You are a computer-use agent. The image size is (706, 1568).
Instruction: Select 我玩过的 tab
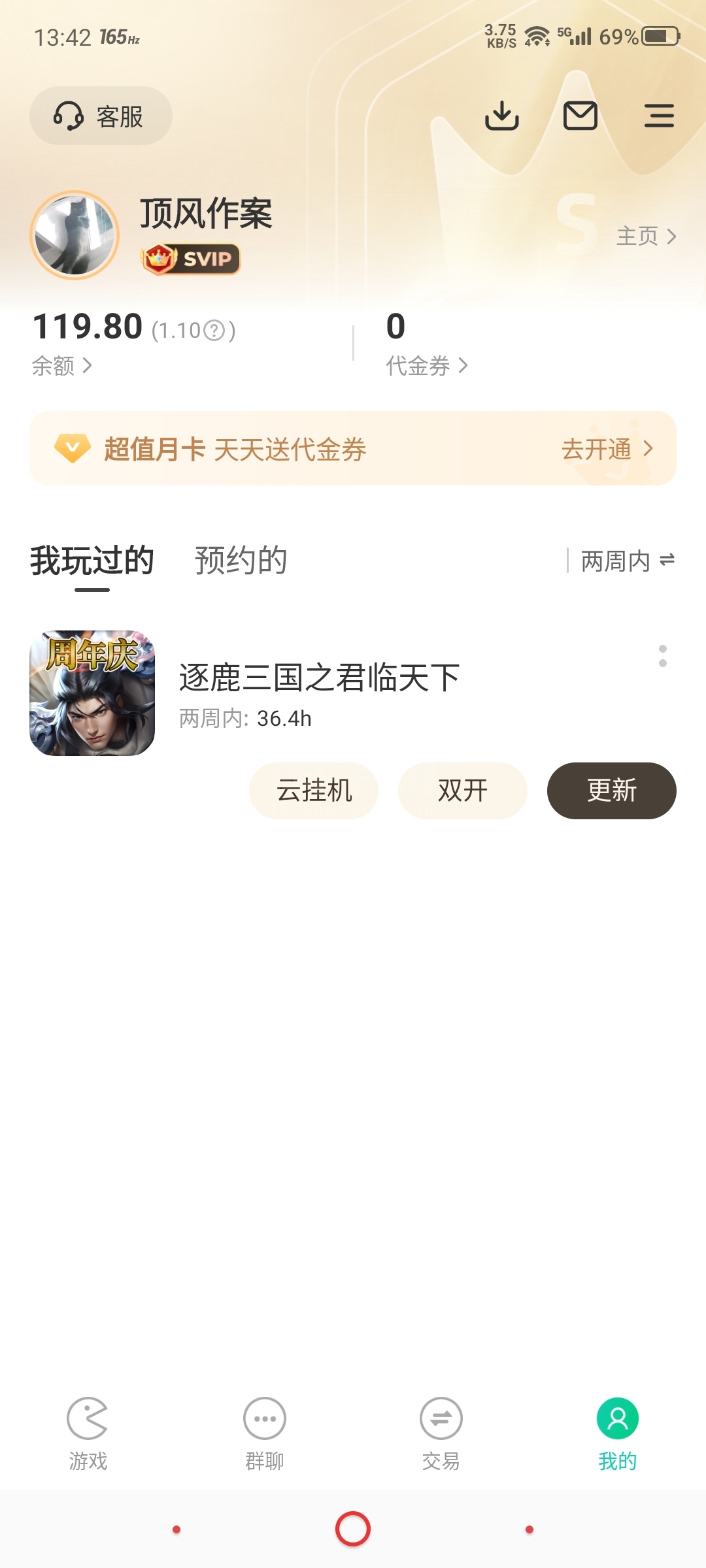[x=92, y=561]
